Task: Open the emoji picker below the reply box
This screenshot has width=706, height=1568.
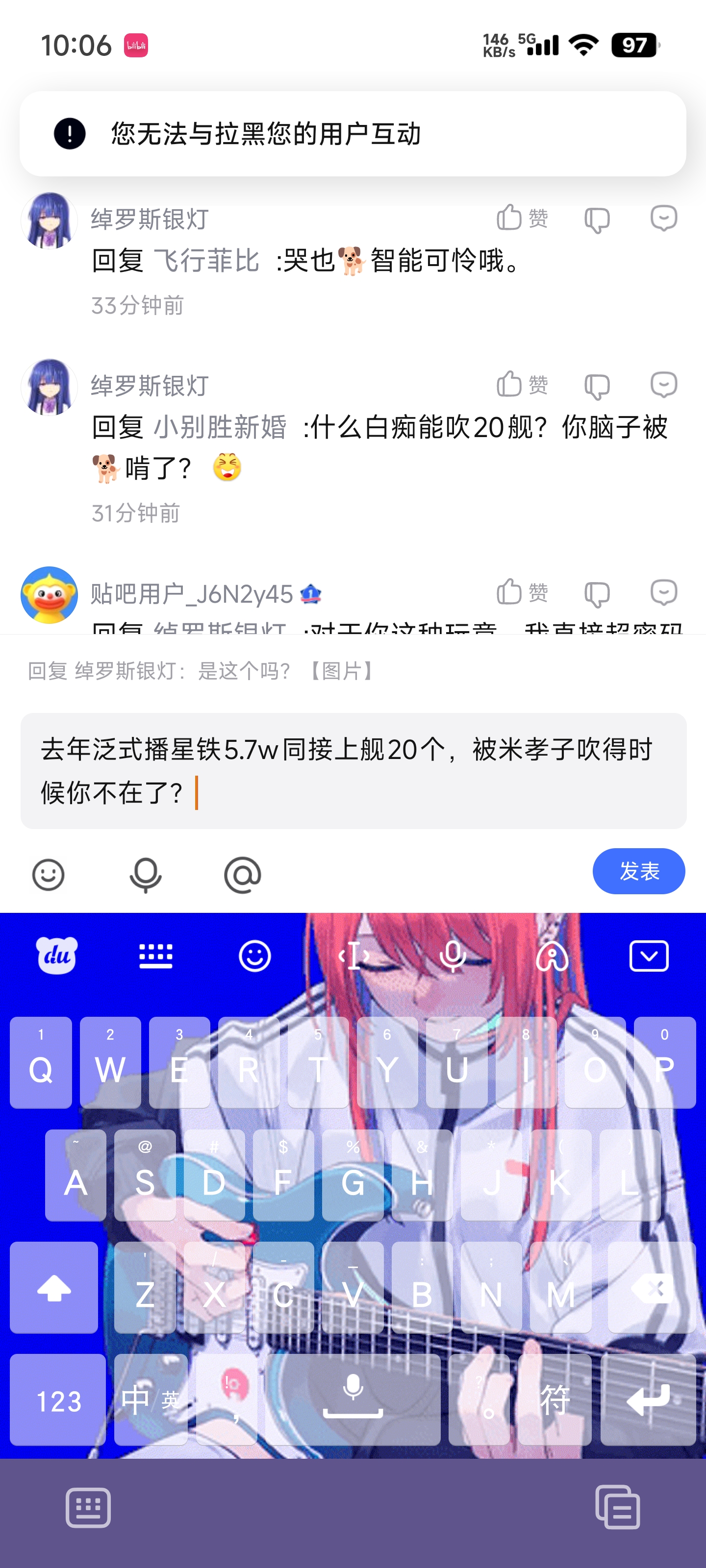Action: [48, 875]
